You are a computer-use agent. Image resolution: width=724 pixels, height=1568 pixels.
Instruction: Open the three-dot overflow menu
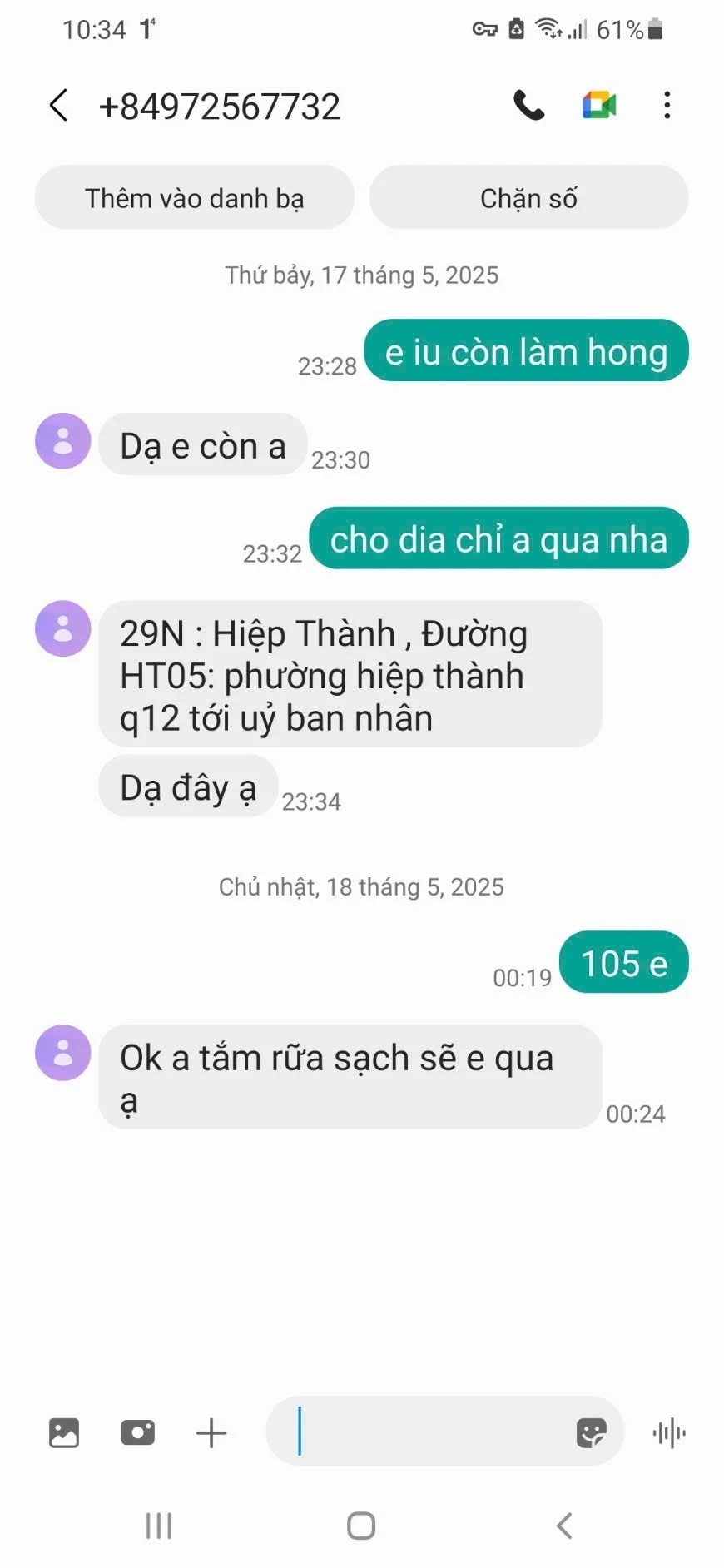coord(667,106)
